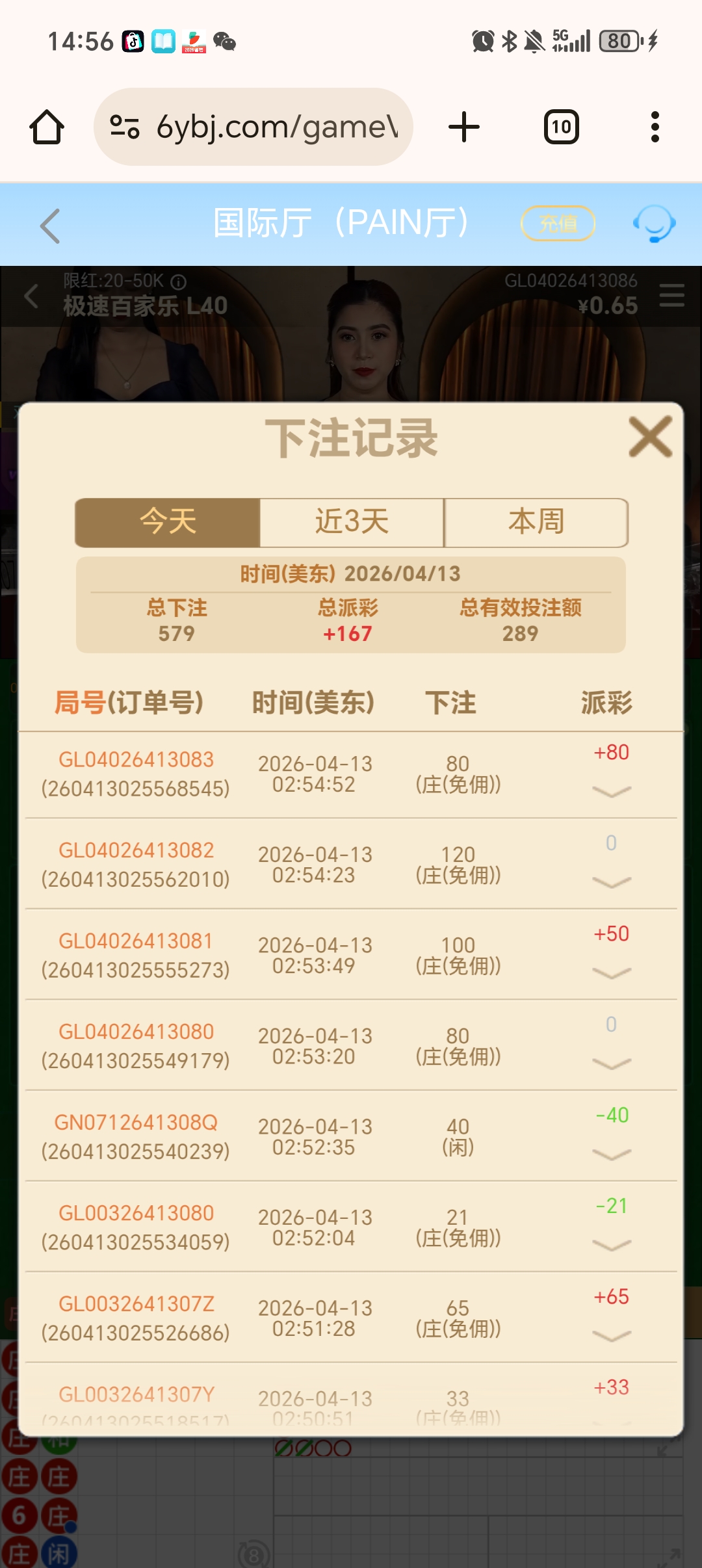Tap the home icon in the browser toolbar

coord(45,126)
